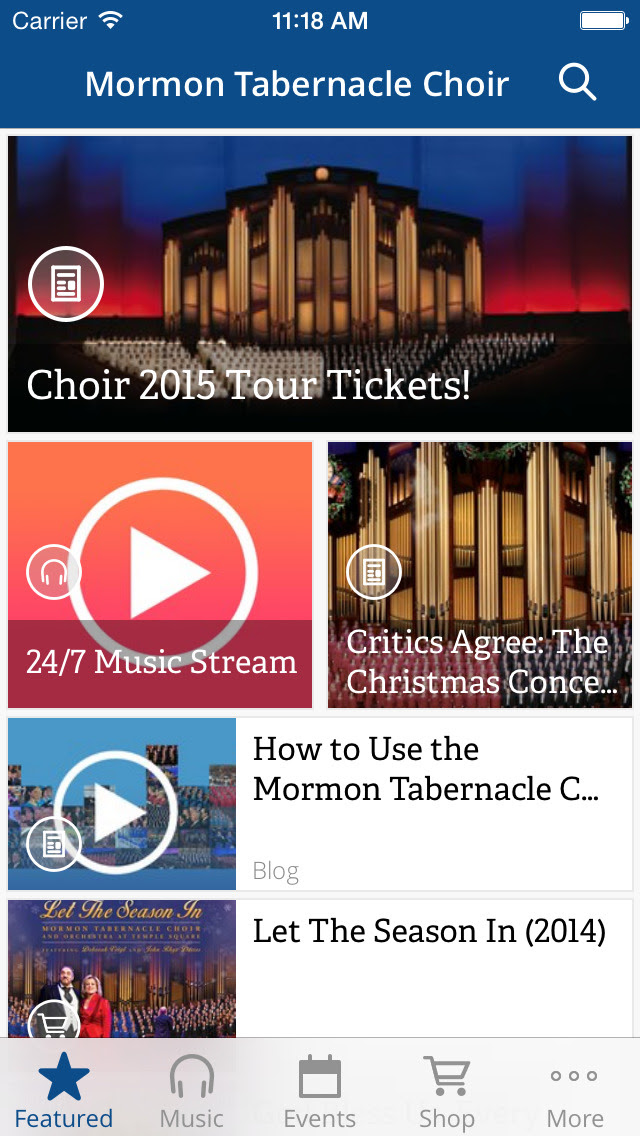This screenshot has height=1136, width=640.
Task: Show the More tab options
Action: [575, 1090]
